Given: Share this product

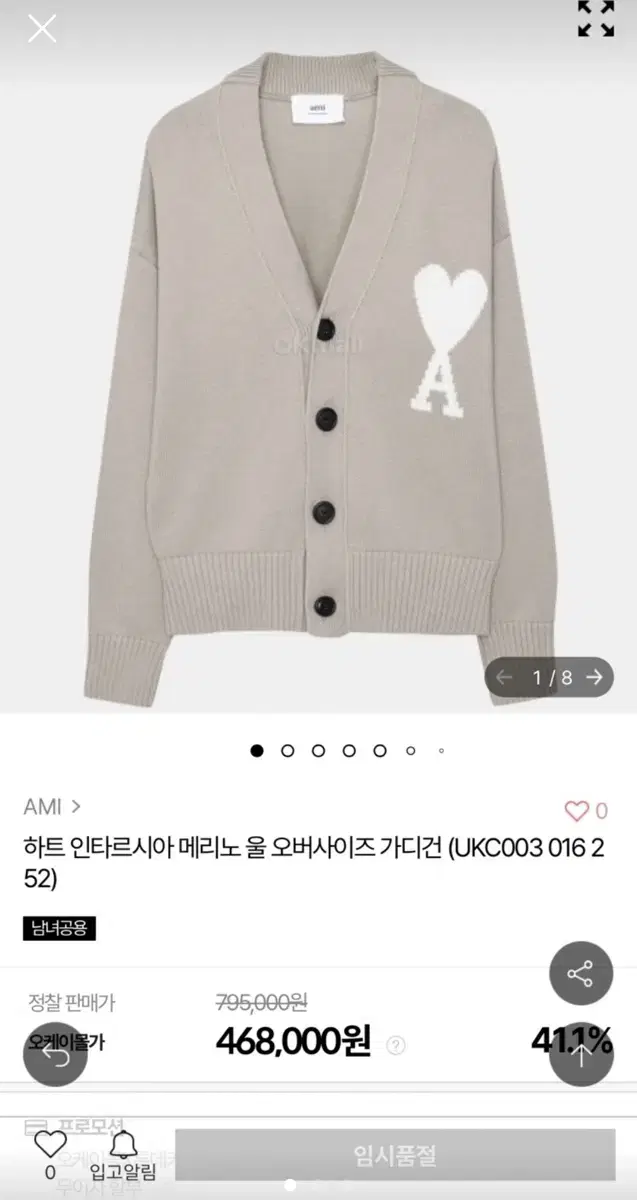Looking at the screenshot, I should pos(581,973).
